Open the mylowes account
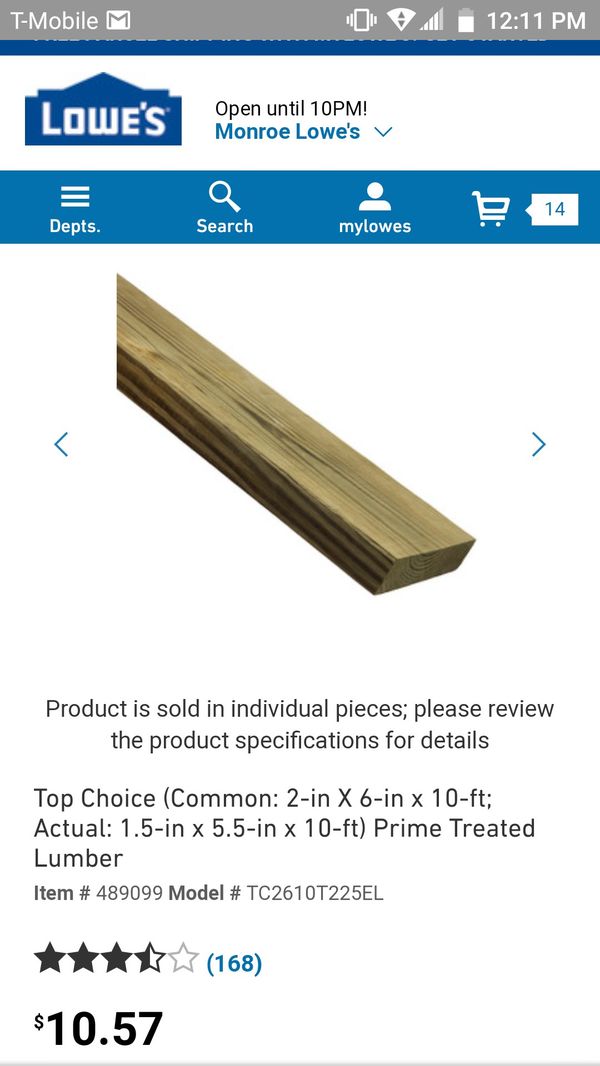This screenshot has height=1066, width=600. pyautogui.click(x=374, y=208)
